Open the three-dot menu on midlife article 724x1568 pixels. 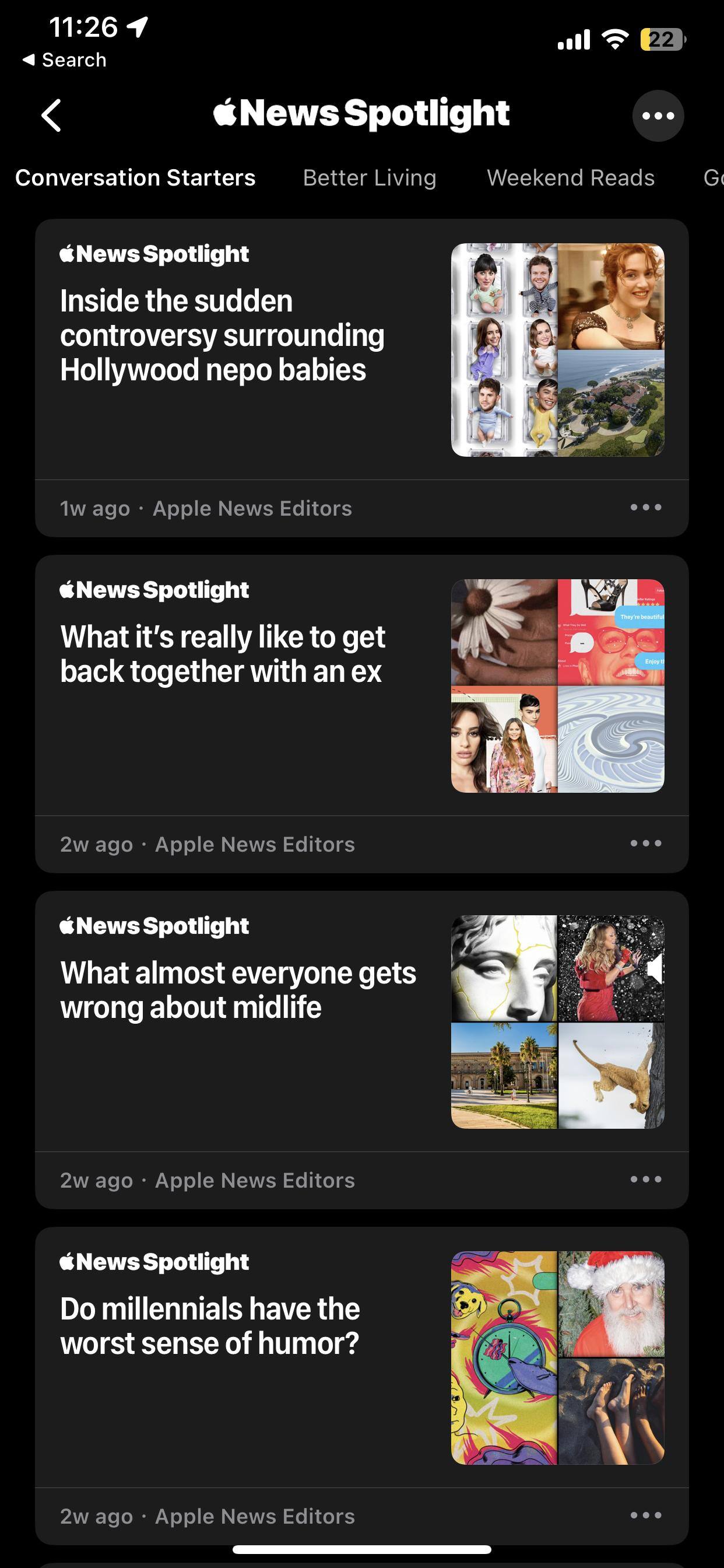coord(645,1179)
